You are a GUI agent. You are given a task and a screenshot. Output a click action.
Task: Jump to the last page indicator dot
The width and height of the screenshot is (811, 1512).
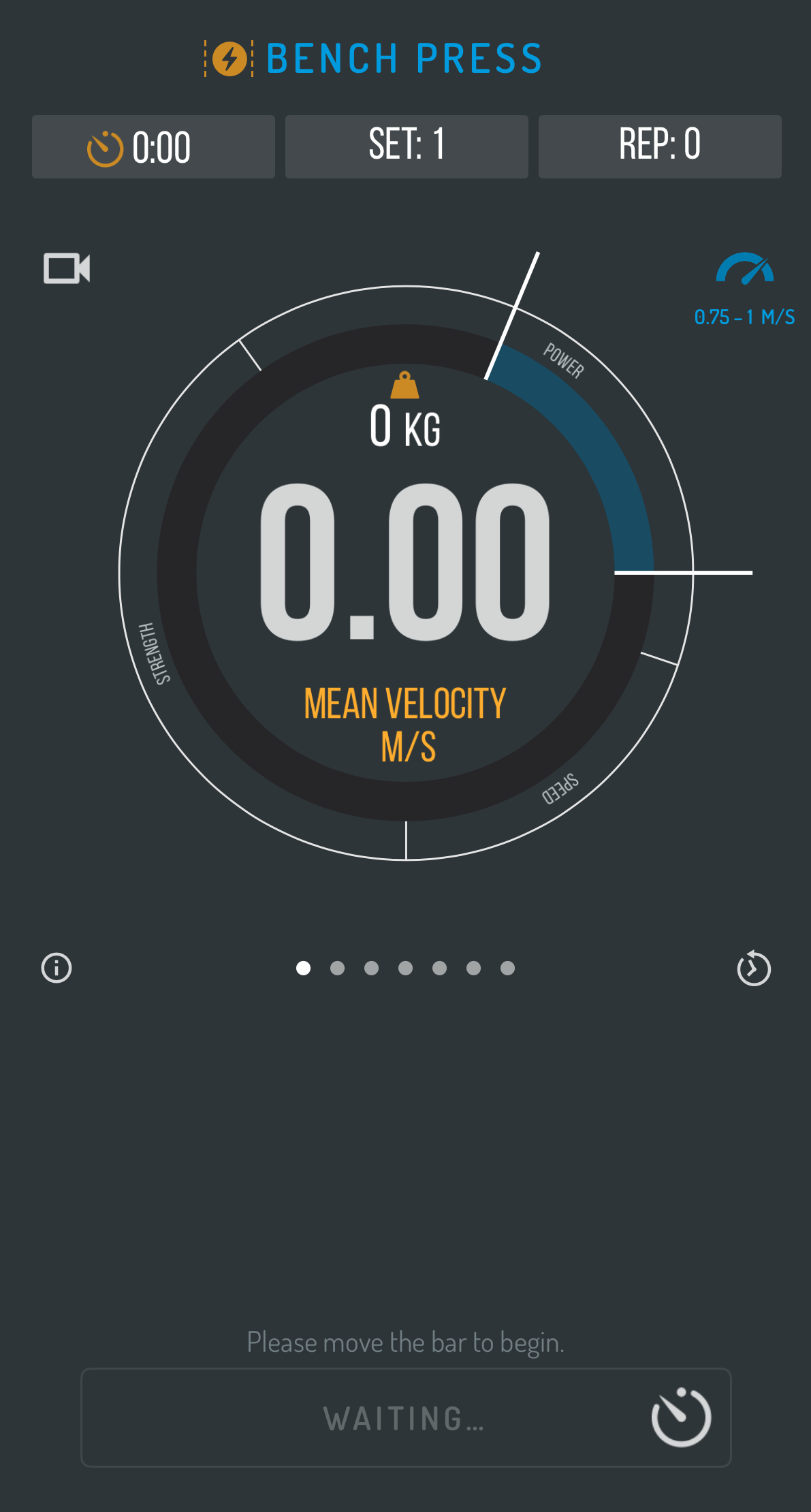507,968
